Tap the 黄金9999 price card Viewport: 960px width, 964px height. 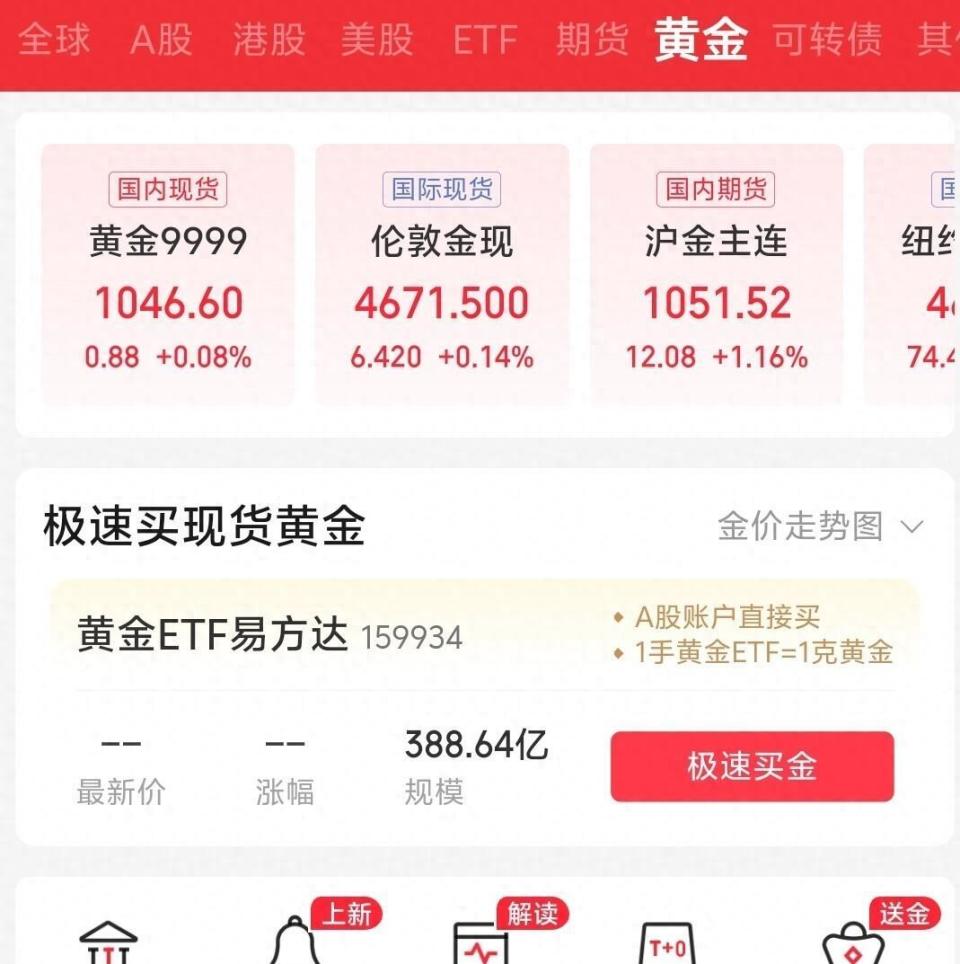[x=166, y=275]
